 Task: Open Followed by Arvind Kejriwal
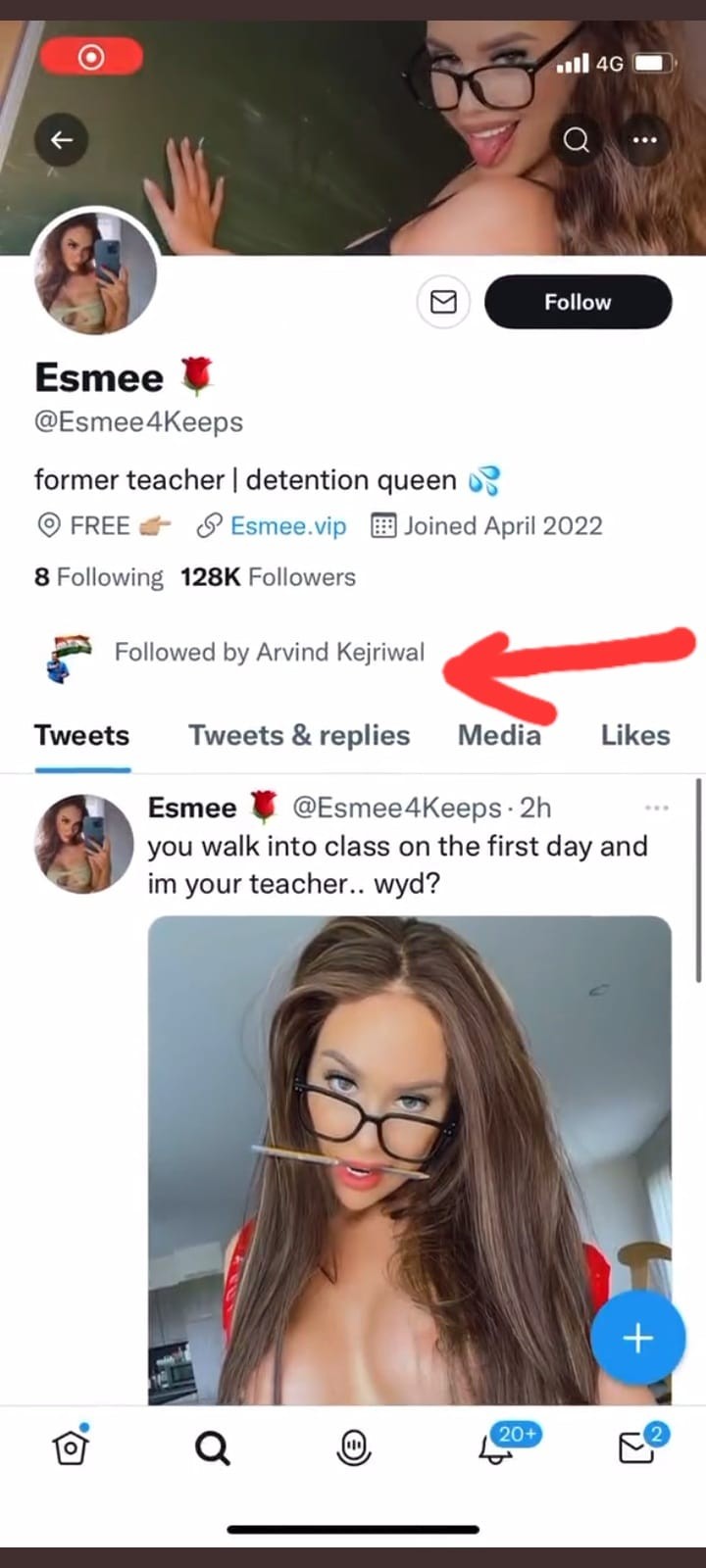(269, 653)
